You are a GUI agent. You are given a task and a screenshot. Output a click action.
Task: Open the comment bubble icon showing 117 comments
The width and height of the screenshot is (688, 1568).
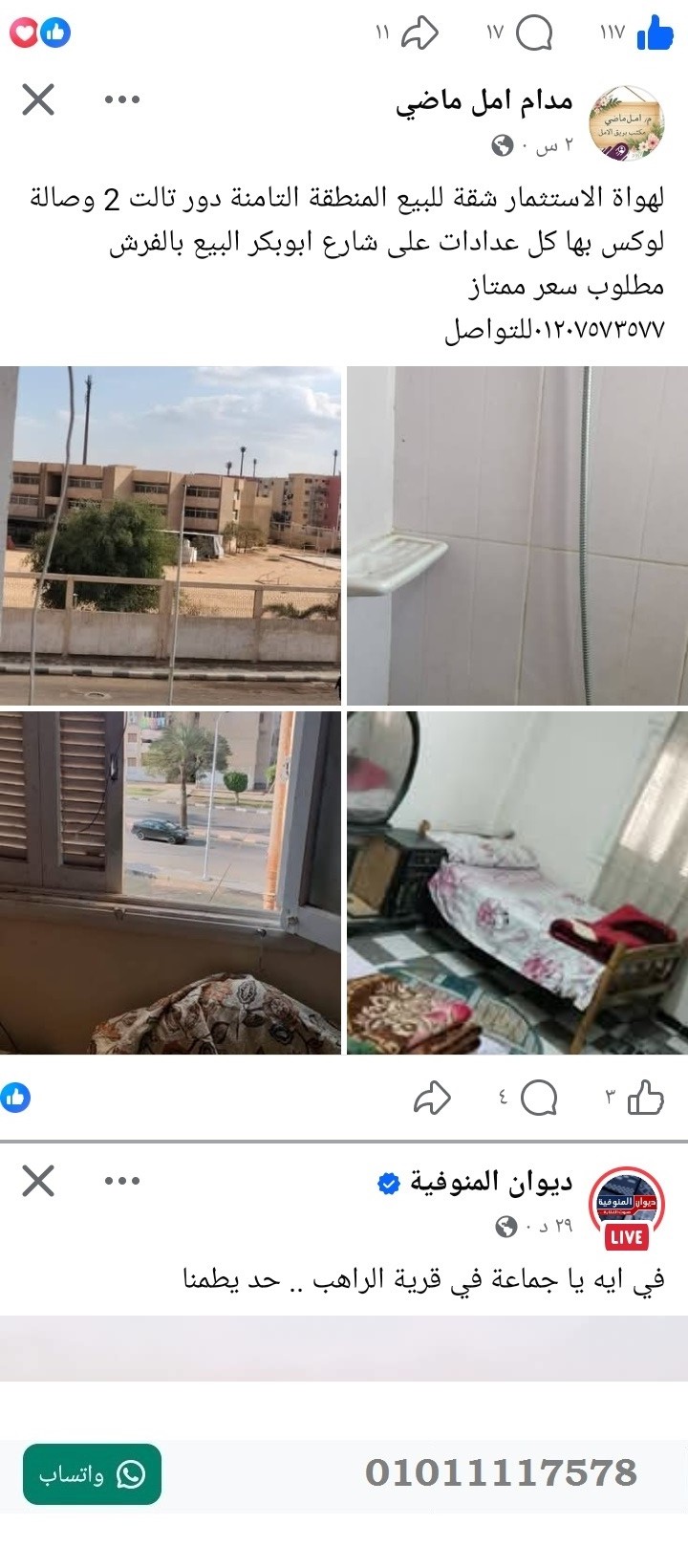[533, 33]
